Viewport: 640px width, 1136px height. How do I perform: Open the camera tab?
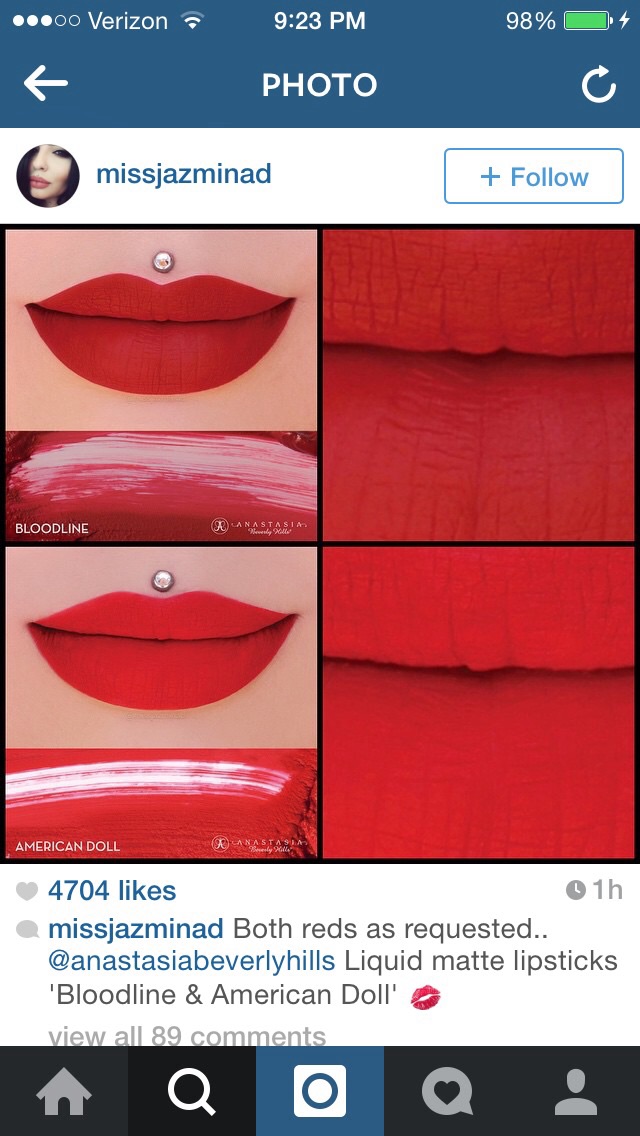320,1091
